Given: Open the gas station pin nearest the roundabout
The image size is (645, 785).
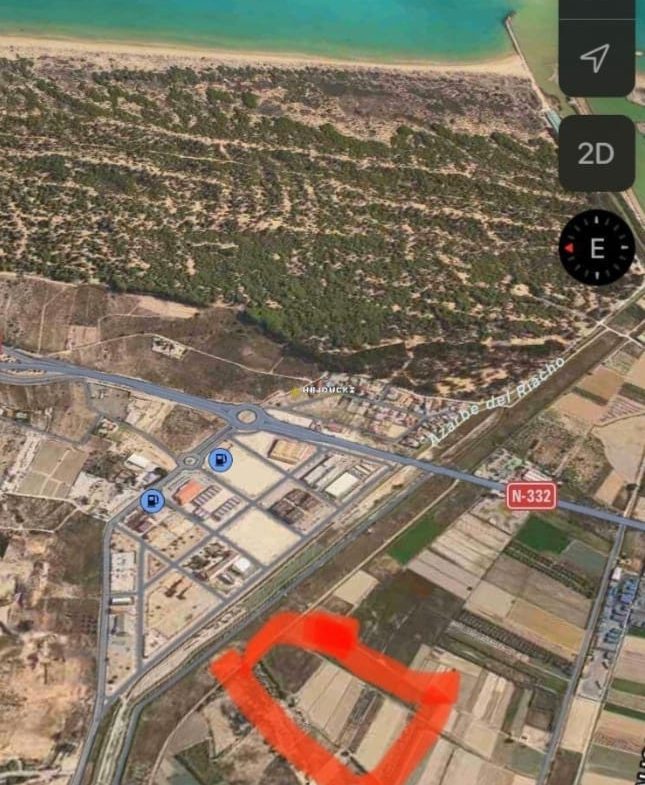Looking at the screenshot, I should pos(220,460).
